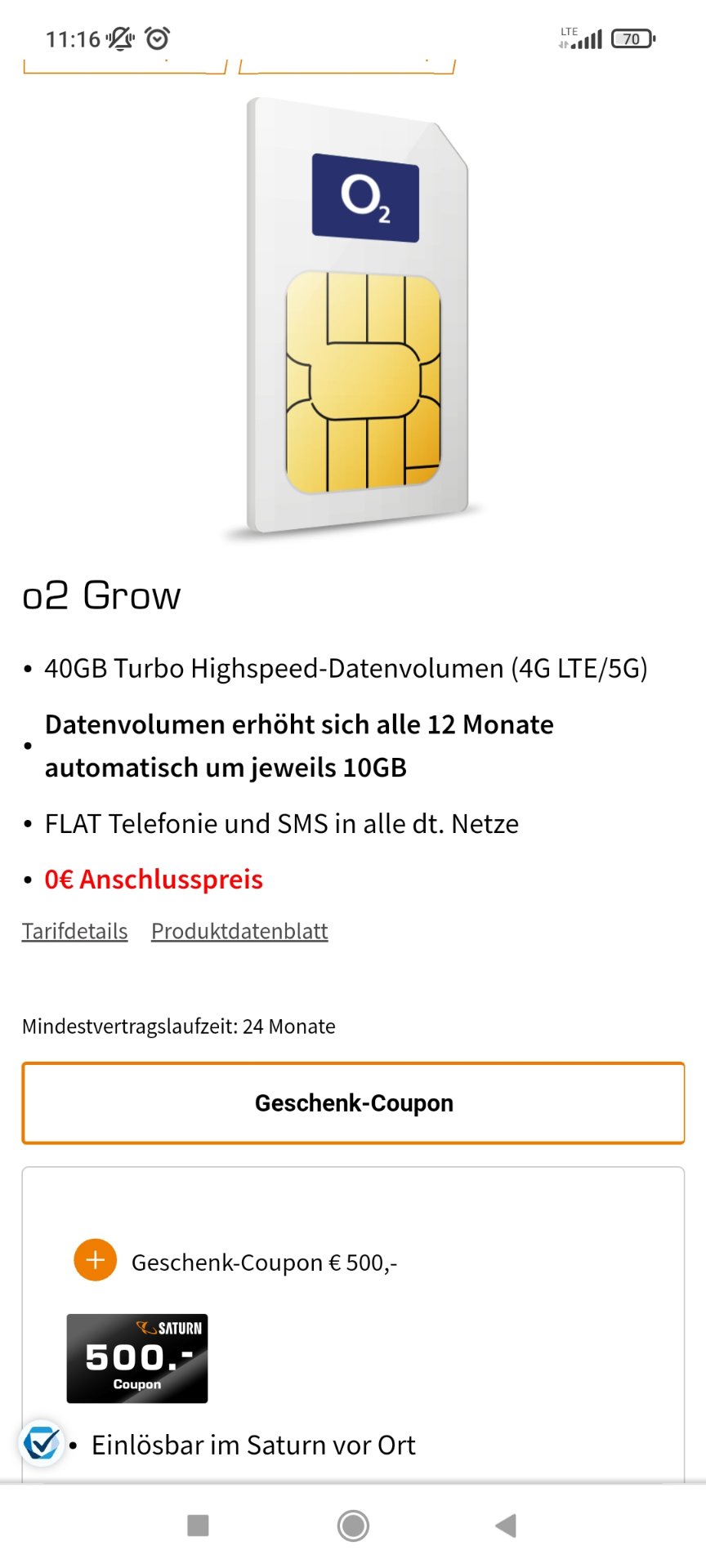Open the Produktdatenblatt link
Screen dimensions: 706x1568
pyautogui.click(x=239, y=931)
